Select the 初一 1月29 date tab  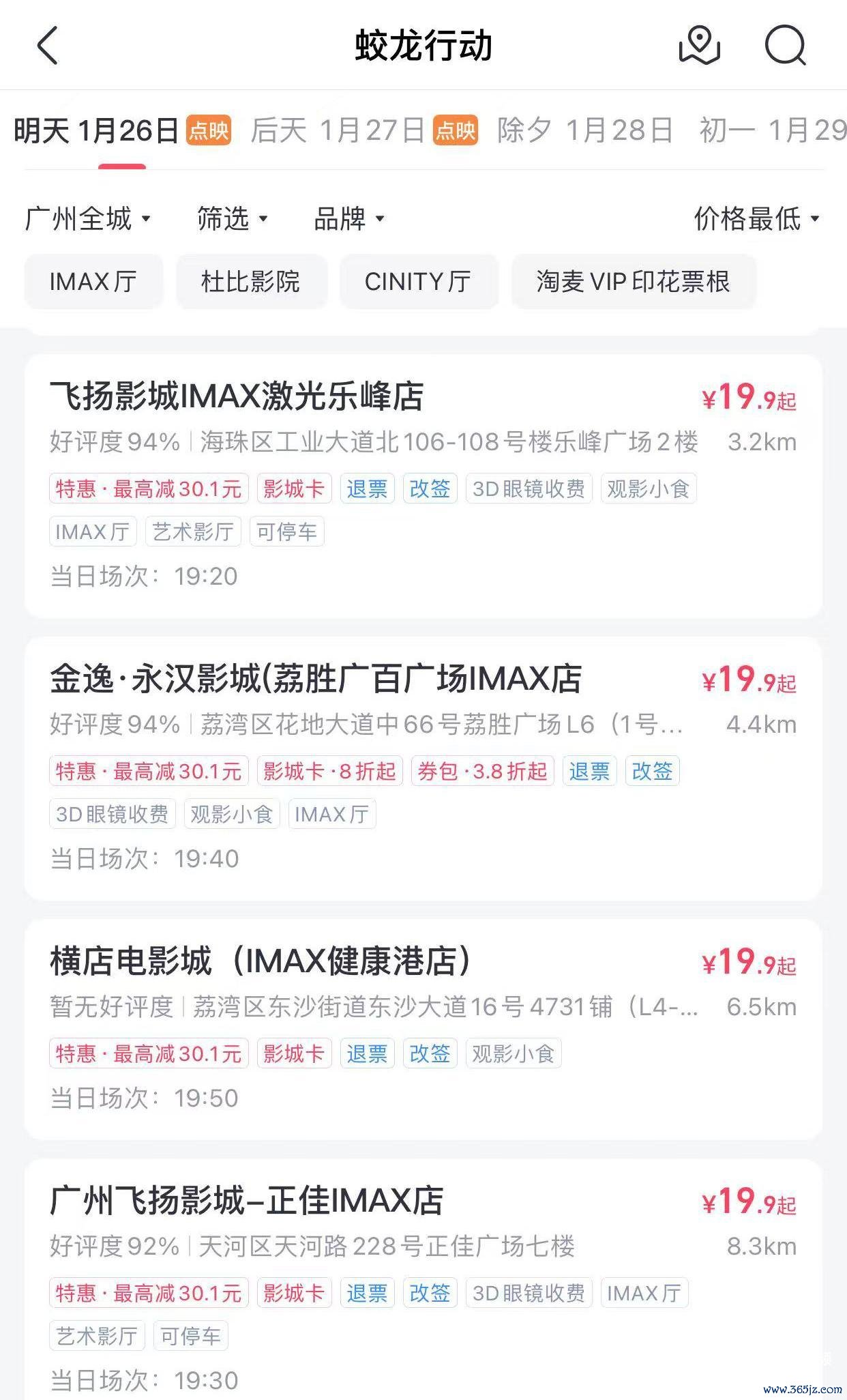click(773, 130)
